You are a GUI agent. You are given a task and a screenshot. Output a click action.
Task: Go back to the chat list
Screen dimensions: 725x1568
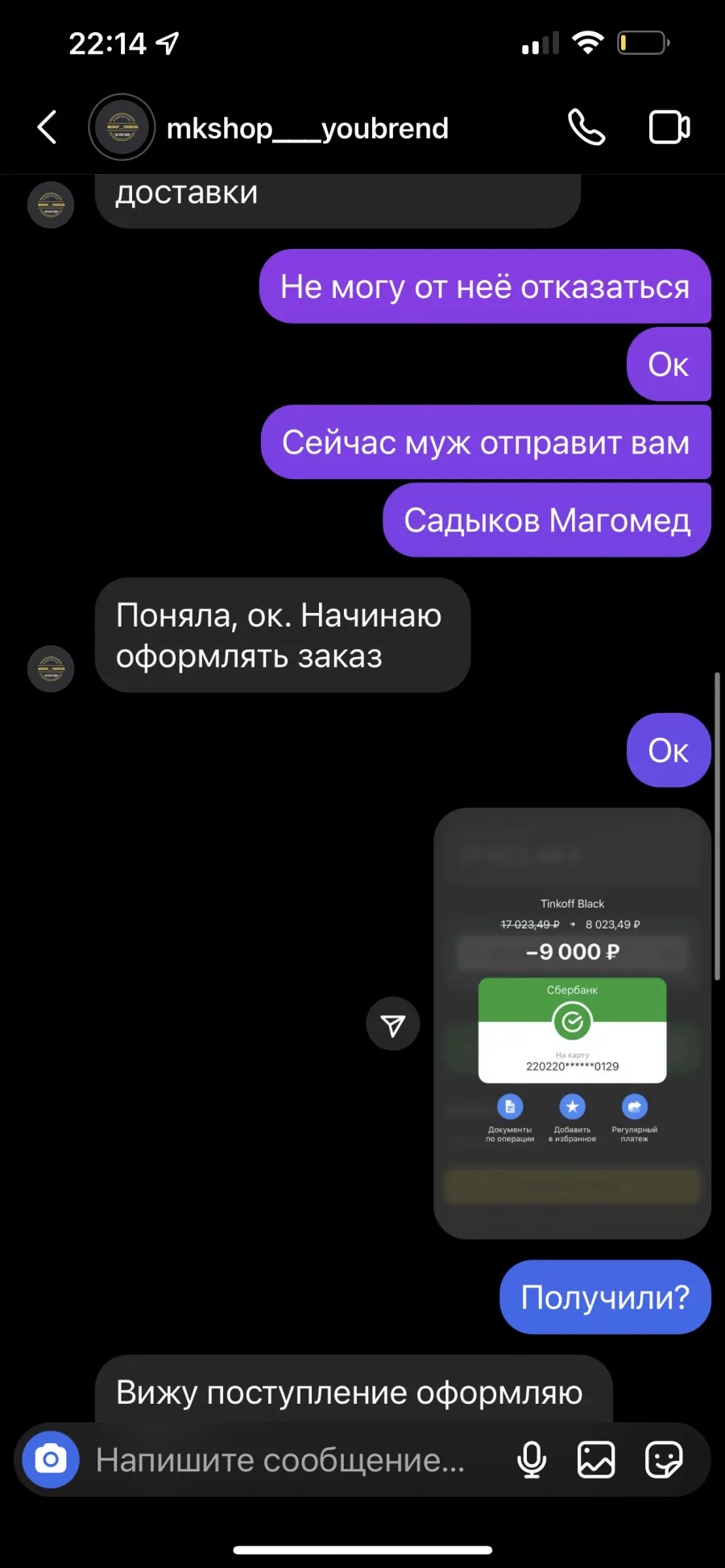pos(48,127)
